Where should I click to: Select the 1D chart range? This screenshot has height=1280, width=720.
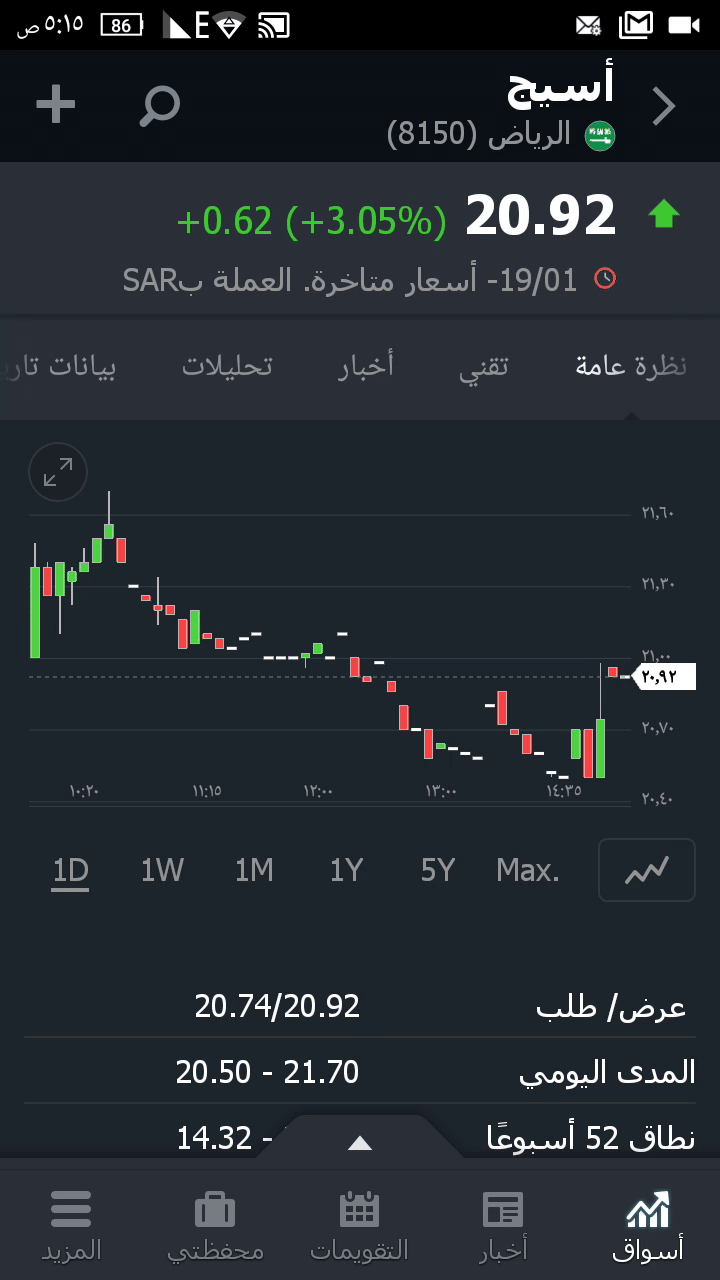click(x=71, y=871)
